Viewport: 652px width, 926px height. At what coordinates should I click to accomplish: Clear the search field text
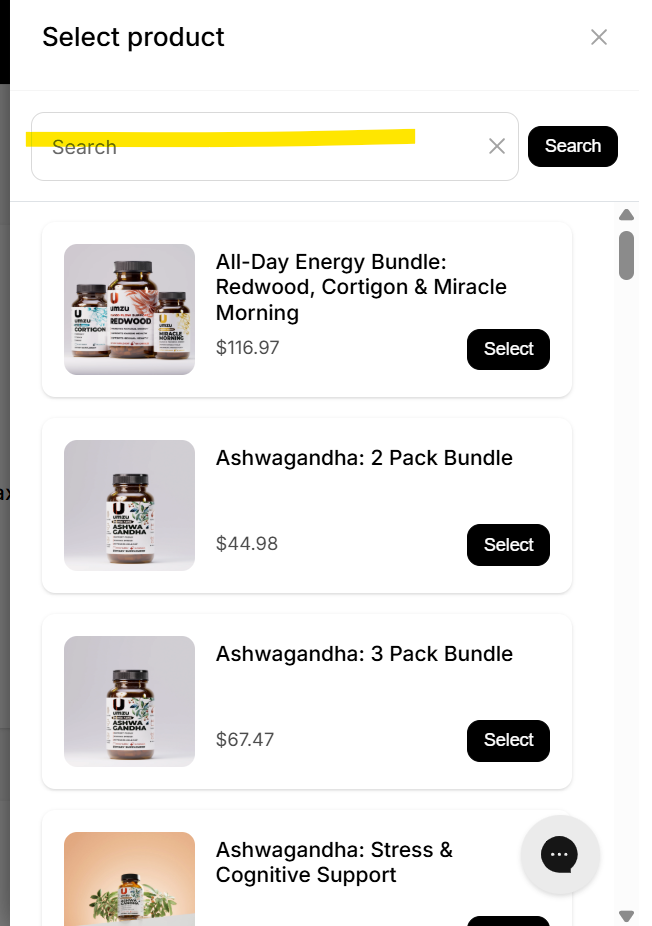tap(497, 146)
